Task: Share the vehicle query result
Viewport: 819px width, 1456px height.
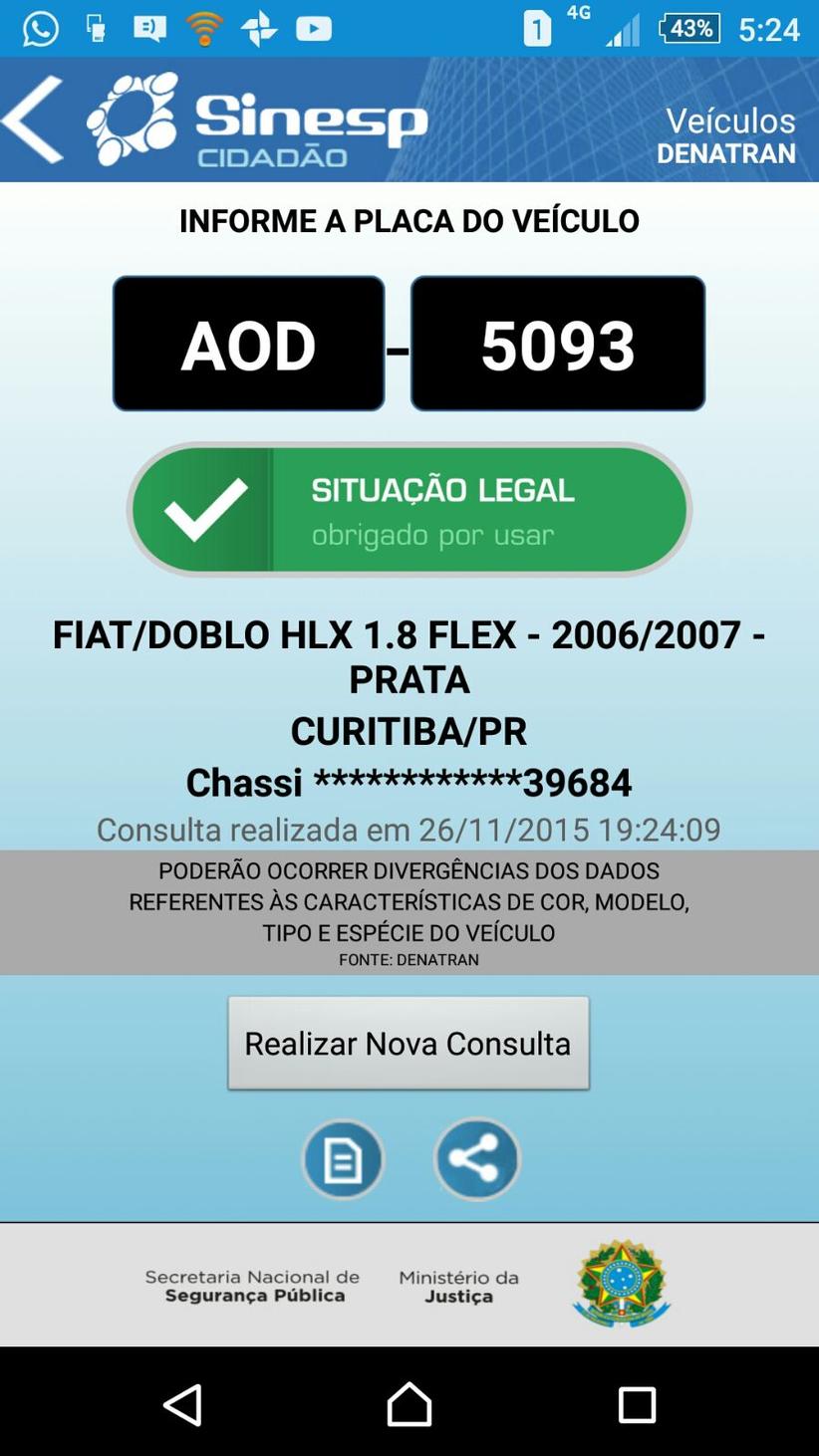Action: (476, 1159)
